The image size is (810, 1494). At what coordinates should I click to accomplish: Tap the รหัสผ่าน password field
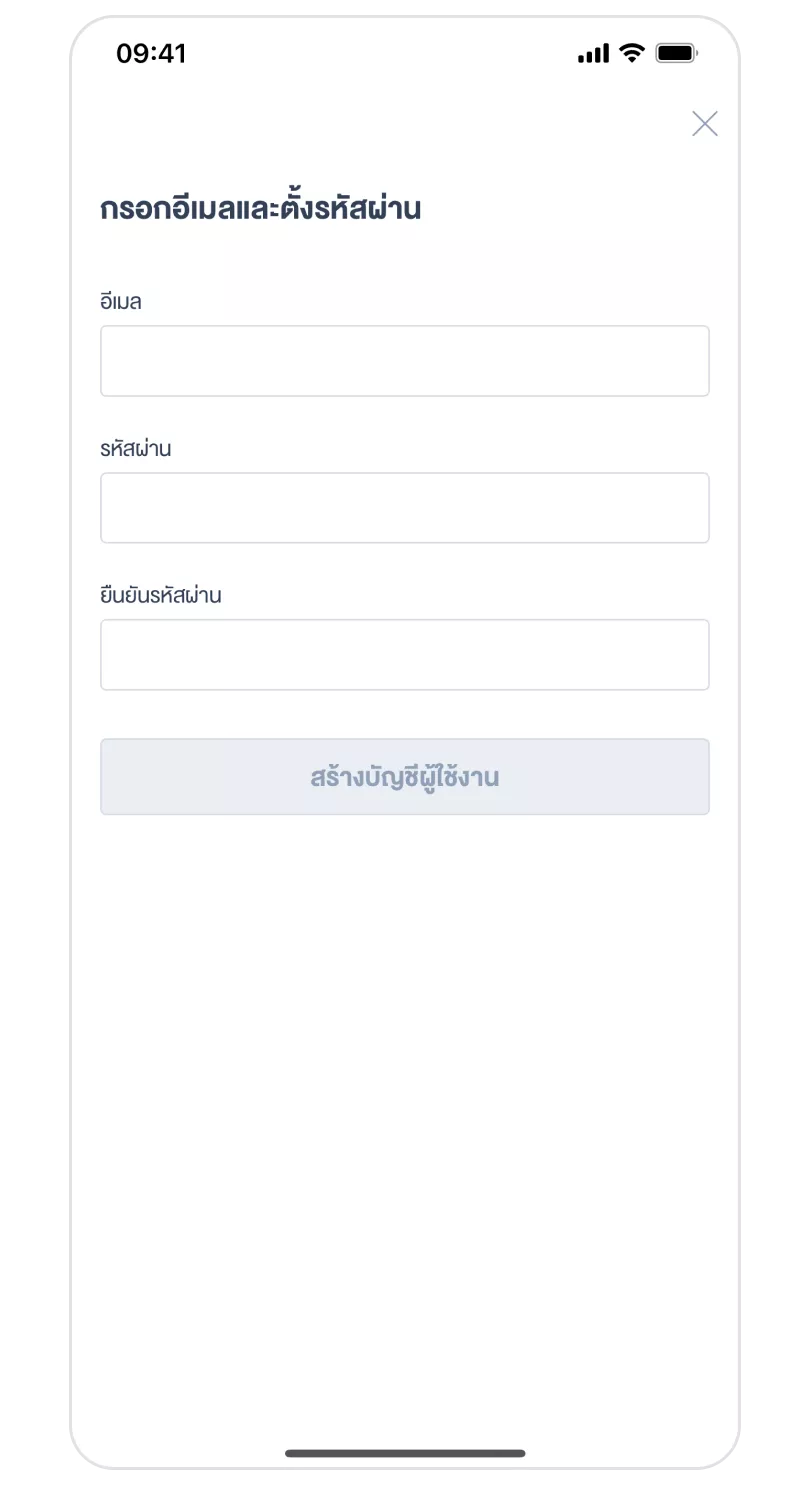coord(404,508)
